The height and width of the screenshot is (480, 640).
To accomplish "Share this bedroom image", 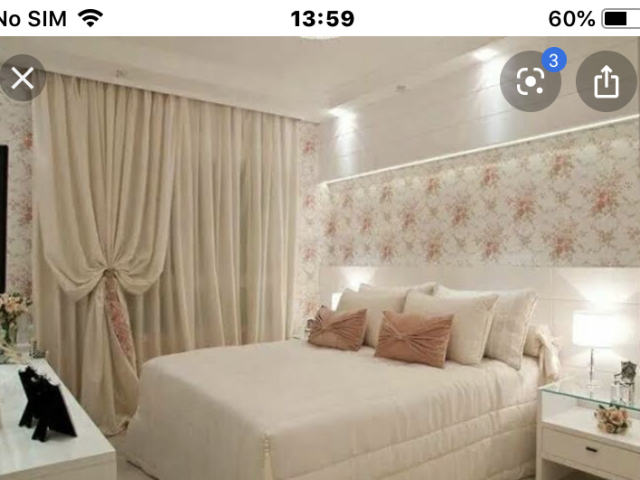I will 606,82.
